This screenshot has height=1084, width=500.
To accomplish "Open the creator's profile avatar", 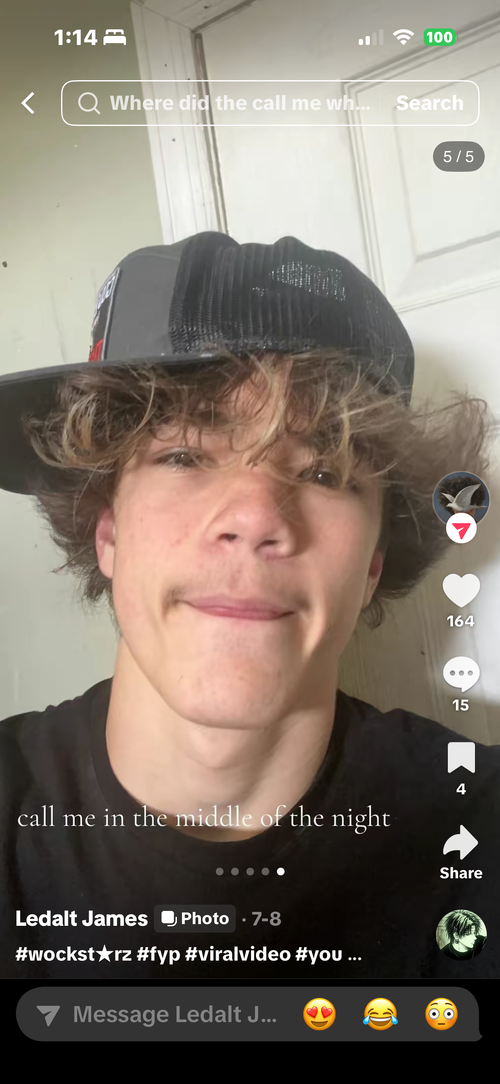I will point(461,498).
